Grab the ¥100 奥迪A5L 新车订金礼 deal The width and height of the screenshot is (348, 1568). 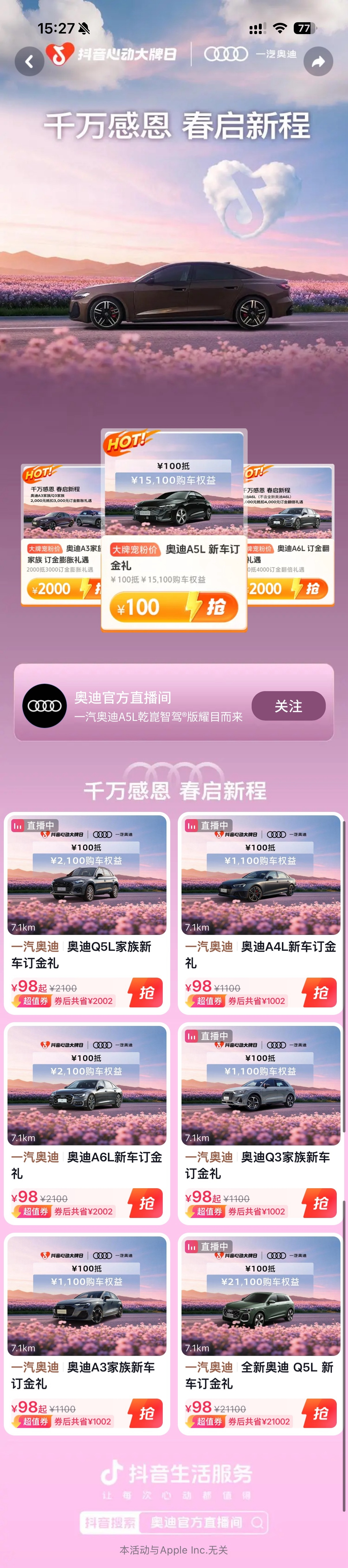click(173, 607)
